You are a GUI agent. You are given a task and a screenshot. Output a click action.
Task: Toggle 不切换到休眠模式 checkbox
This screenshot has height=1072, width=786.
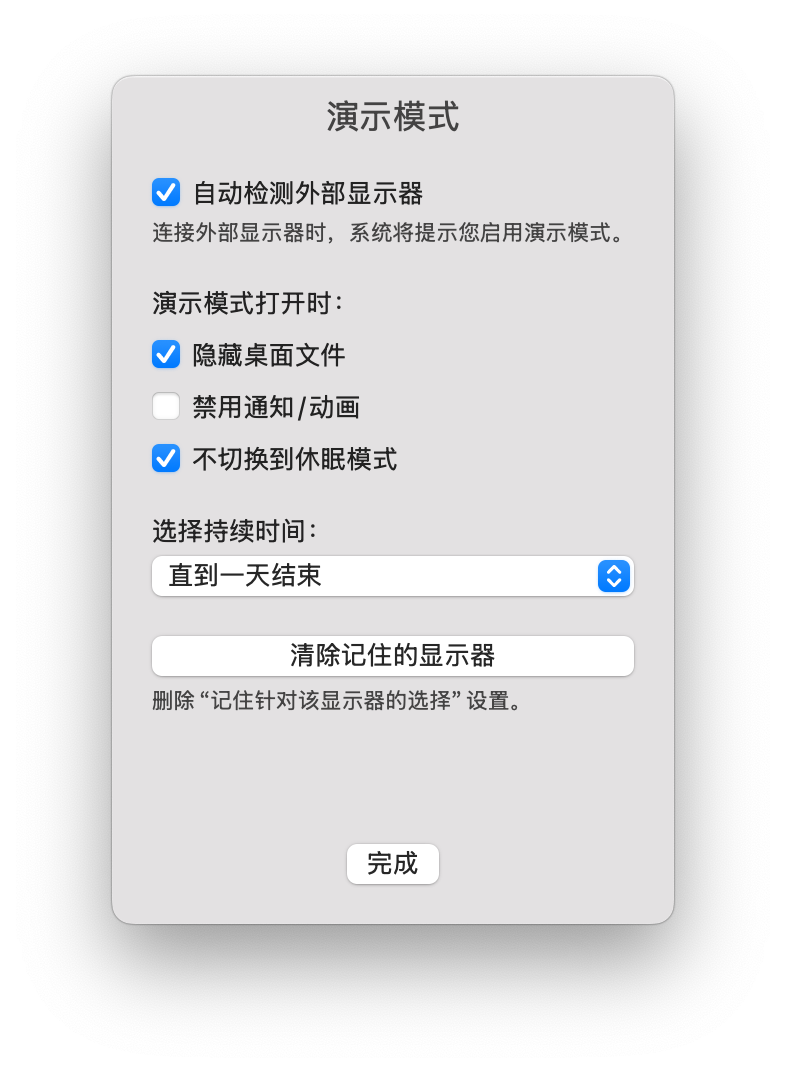[166, 459]
